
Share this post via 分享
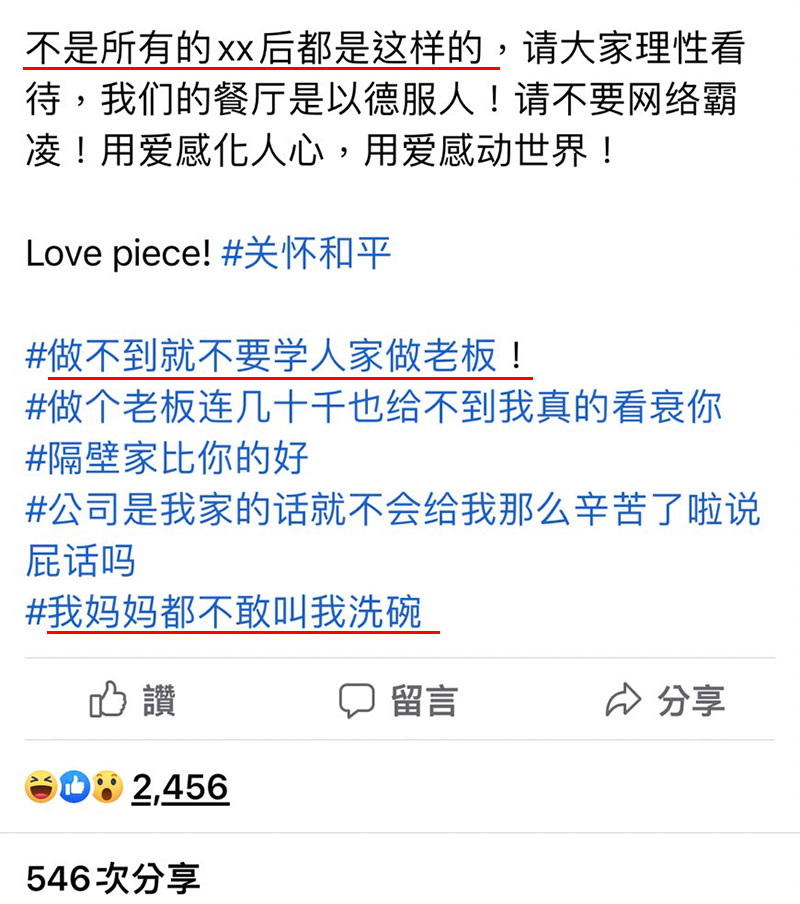click(664, 700)
